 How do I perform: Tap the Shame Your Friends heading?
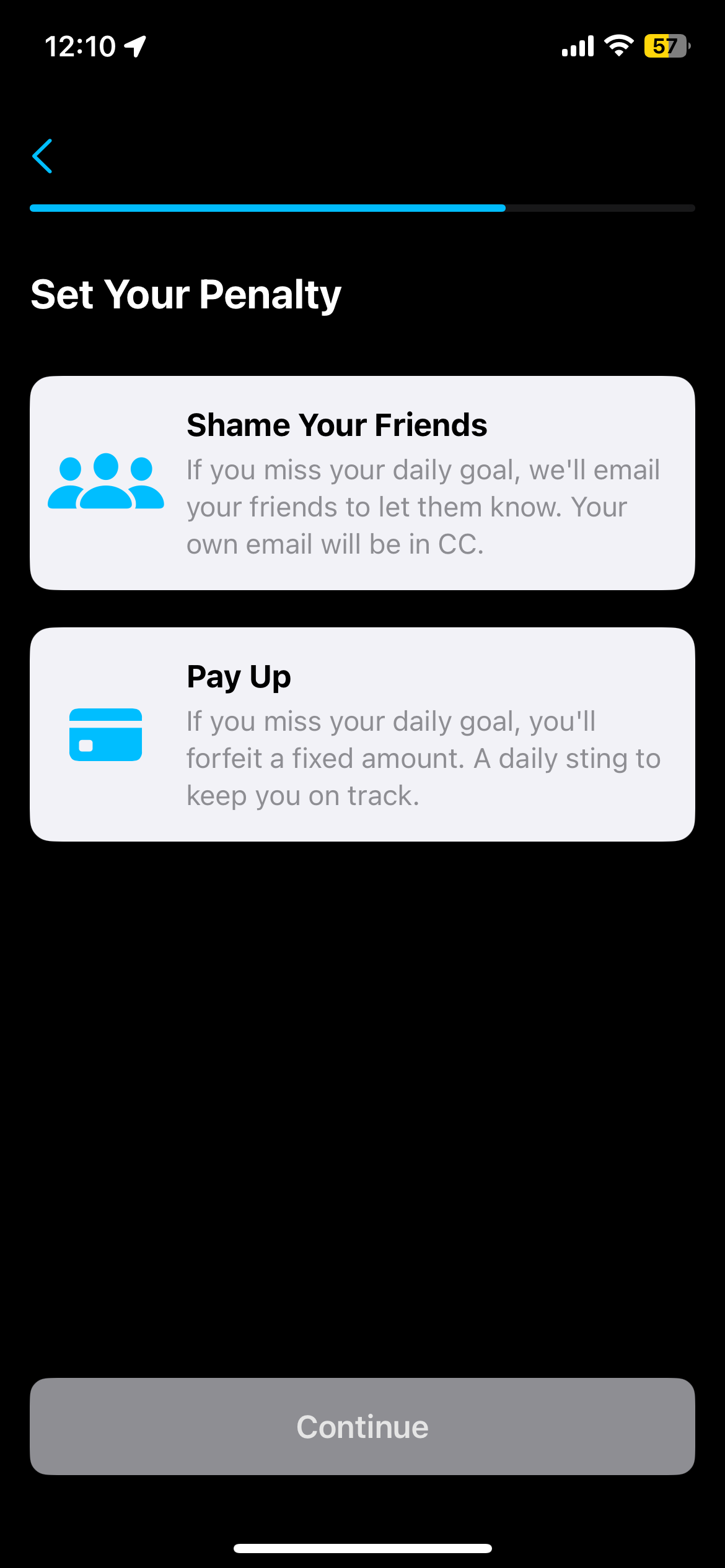click(x=336, y=425)
